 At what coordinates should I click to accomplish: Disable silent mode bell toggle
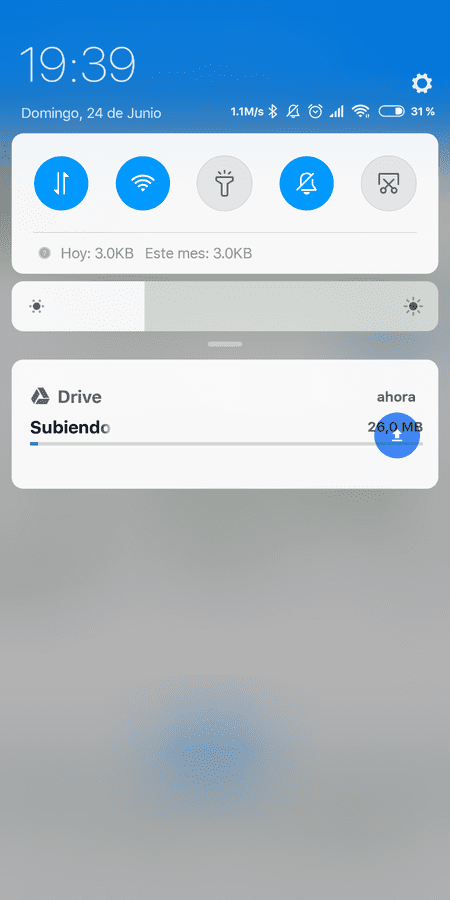tap(307, 184)
